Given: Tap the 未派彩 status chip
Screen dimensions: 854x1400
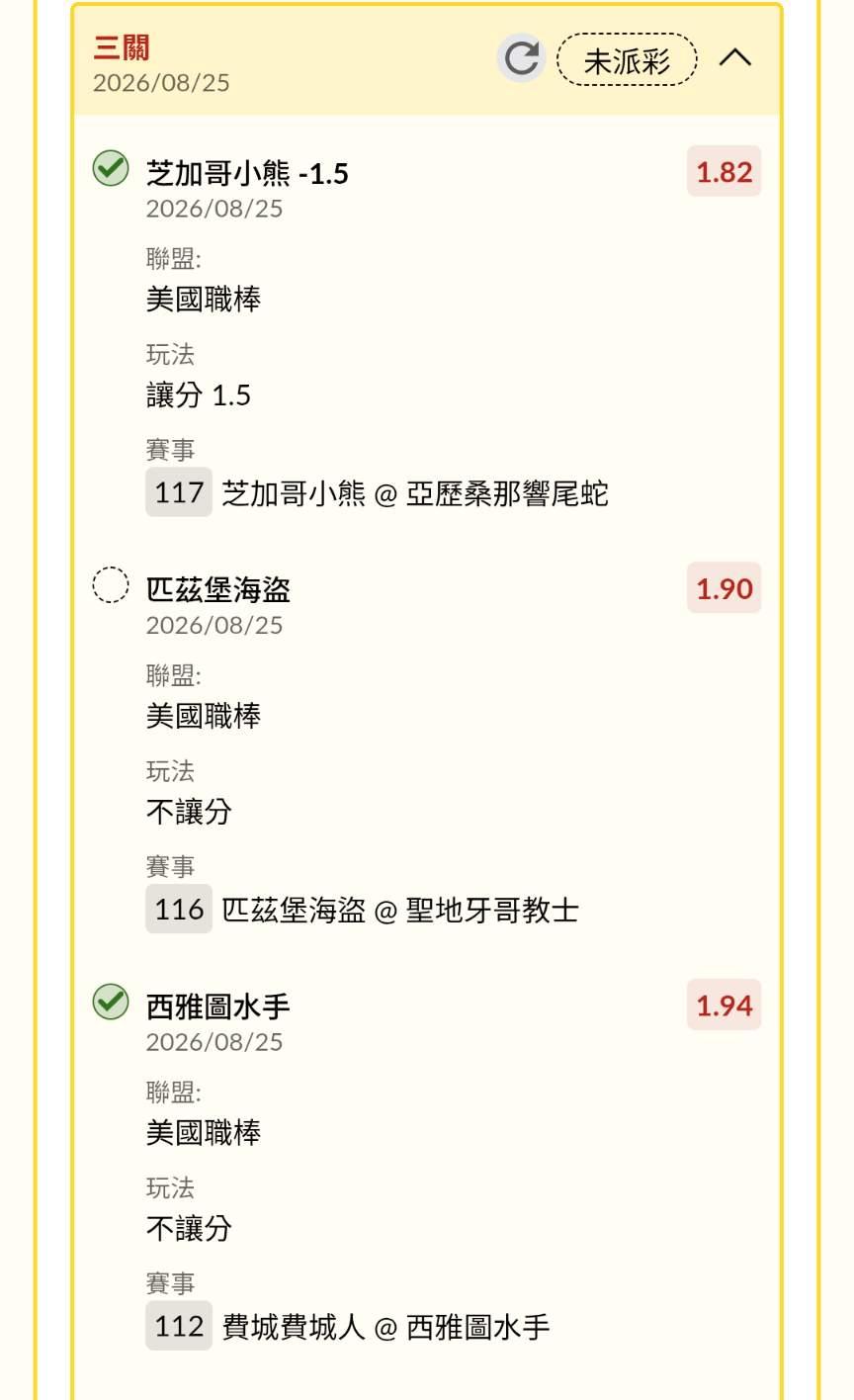Looking at the screenshot, I should [627, 60].
